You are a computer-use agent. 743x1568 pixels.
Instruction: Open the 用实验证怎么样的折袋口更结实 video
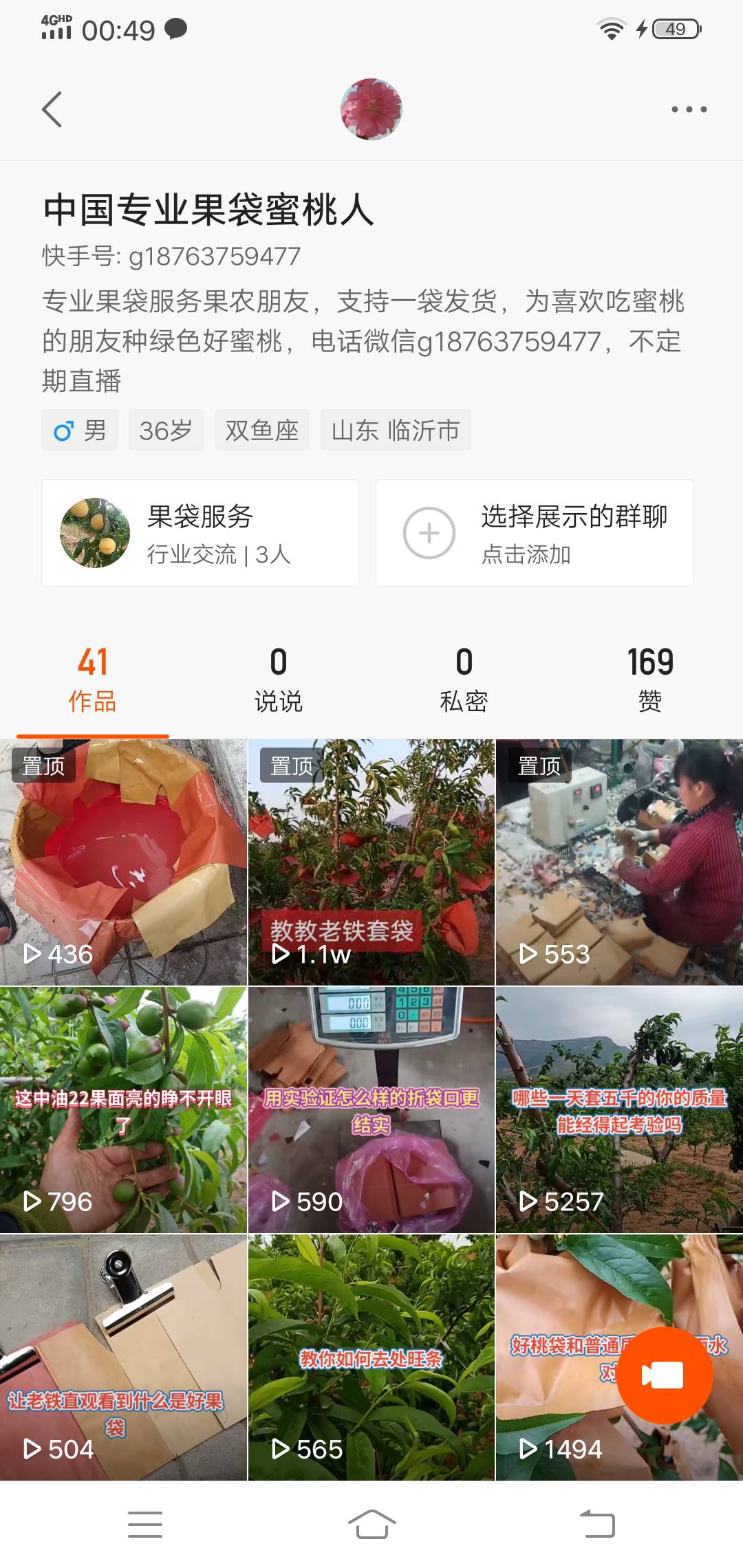click(x=371, y=1110)
